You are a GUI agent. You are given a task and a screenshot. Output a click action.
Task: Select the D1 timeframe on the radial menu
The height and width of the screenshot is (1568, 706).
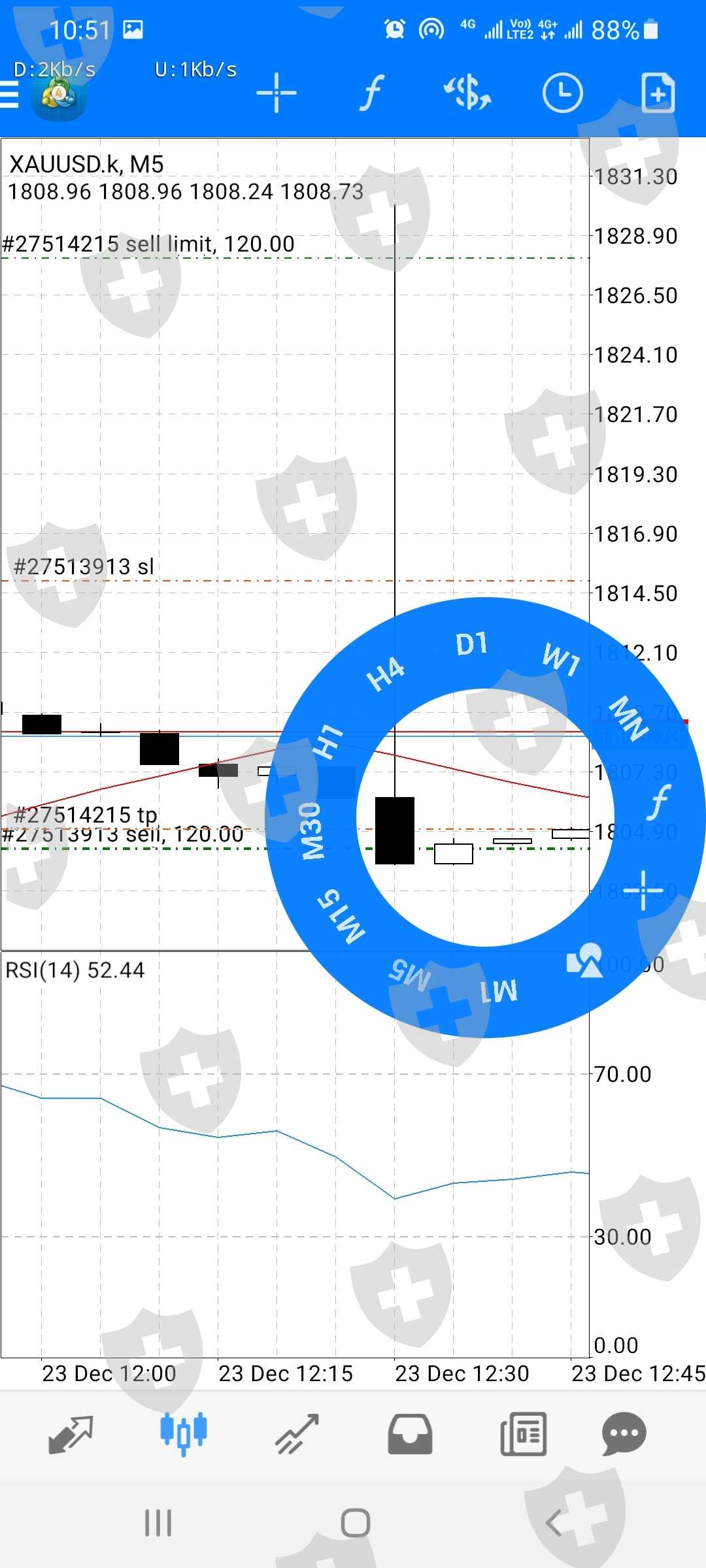[x=471, y=644]
